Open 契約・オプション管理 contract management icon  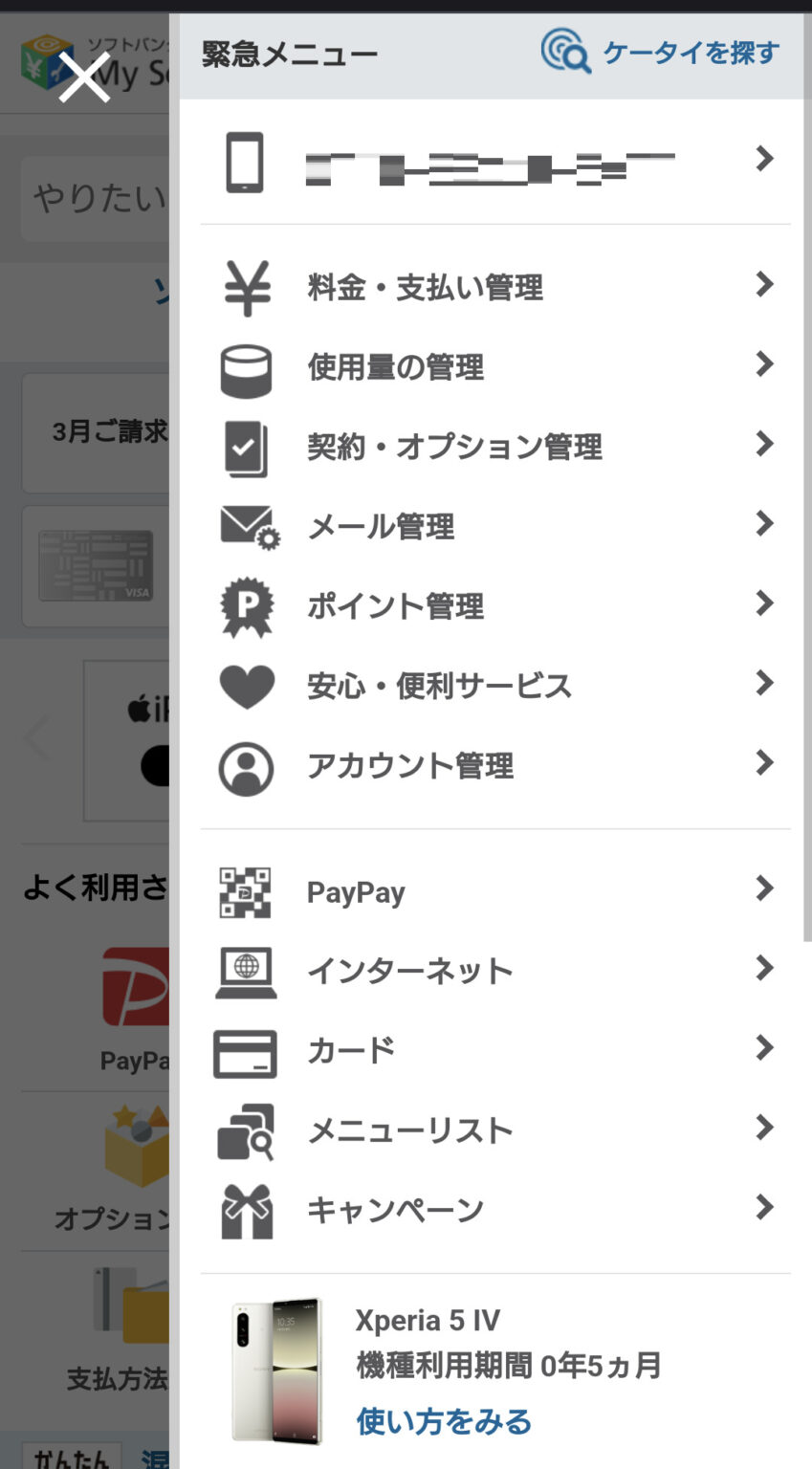pyautogui.click(x=247, y=444)
